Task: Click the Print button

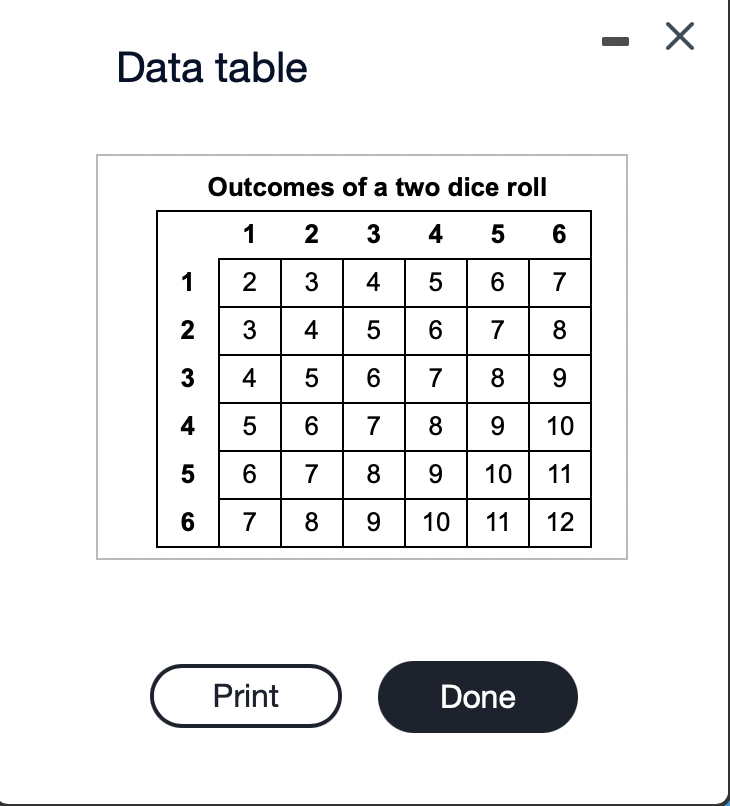Action: (x=245, y=696)
